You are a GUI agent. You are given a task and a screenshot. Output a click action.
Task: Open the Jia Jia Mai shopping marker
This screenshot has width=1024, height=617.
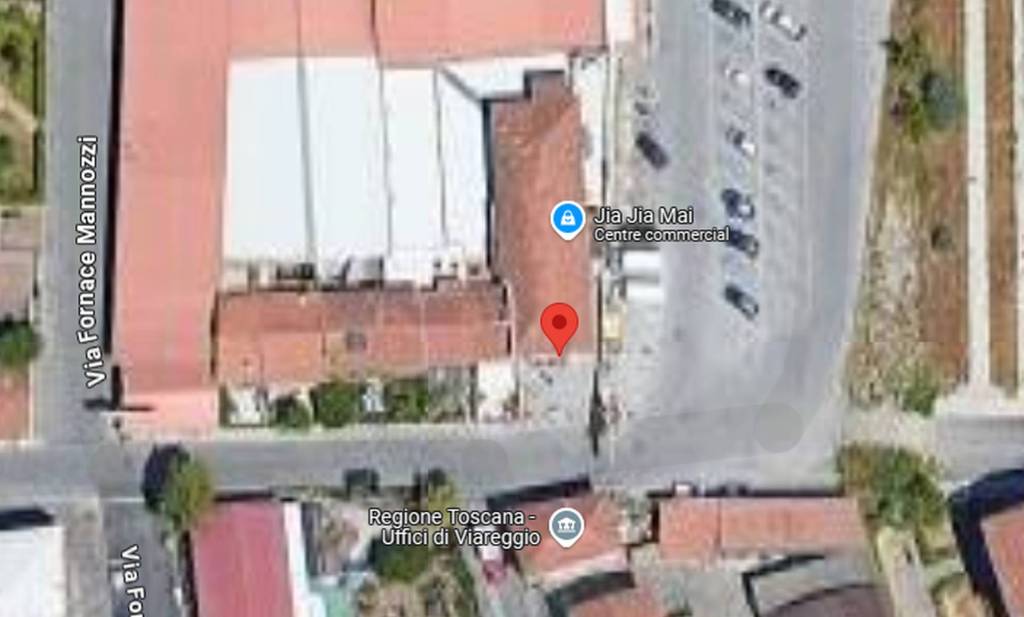point(567,218)
